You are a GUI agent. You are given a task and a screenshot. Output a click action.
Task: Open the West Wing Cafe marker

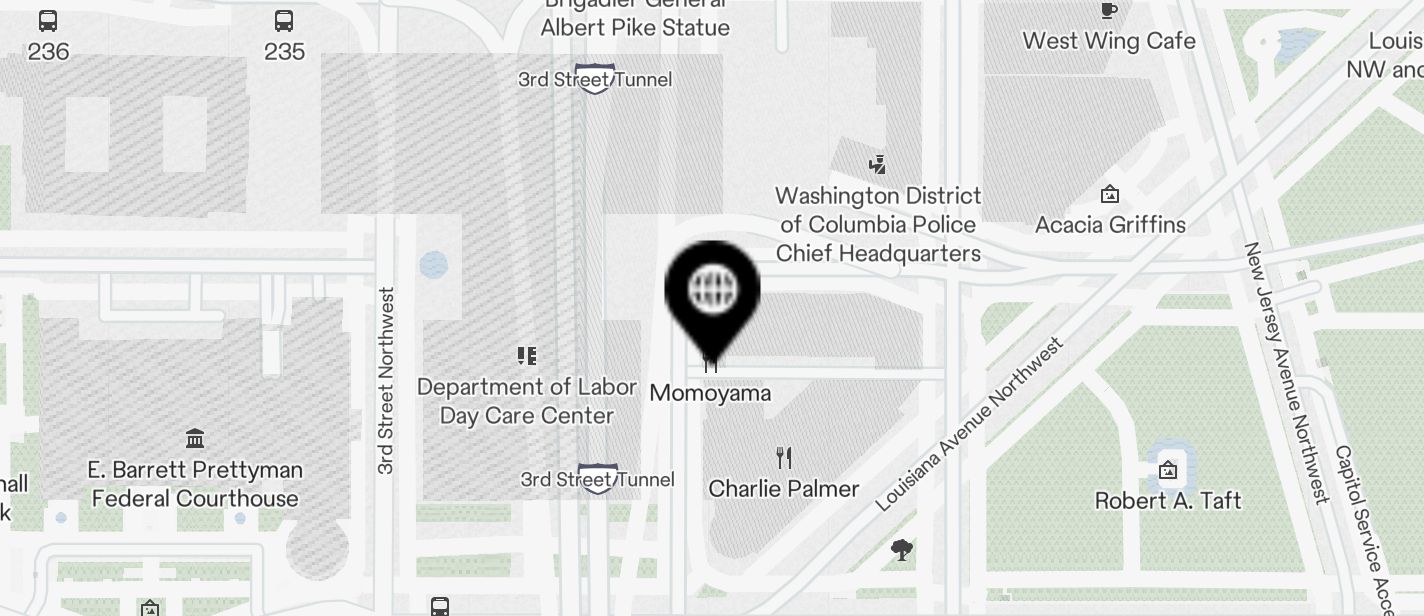pos(1108,12)
